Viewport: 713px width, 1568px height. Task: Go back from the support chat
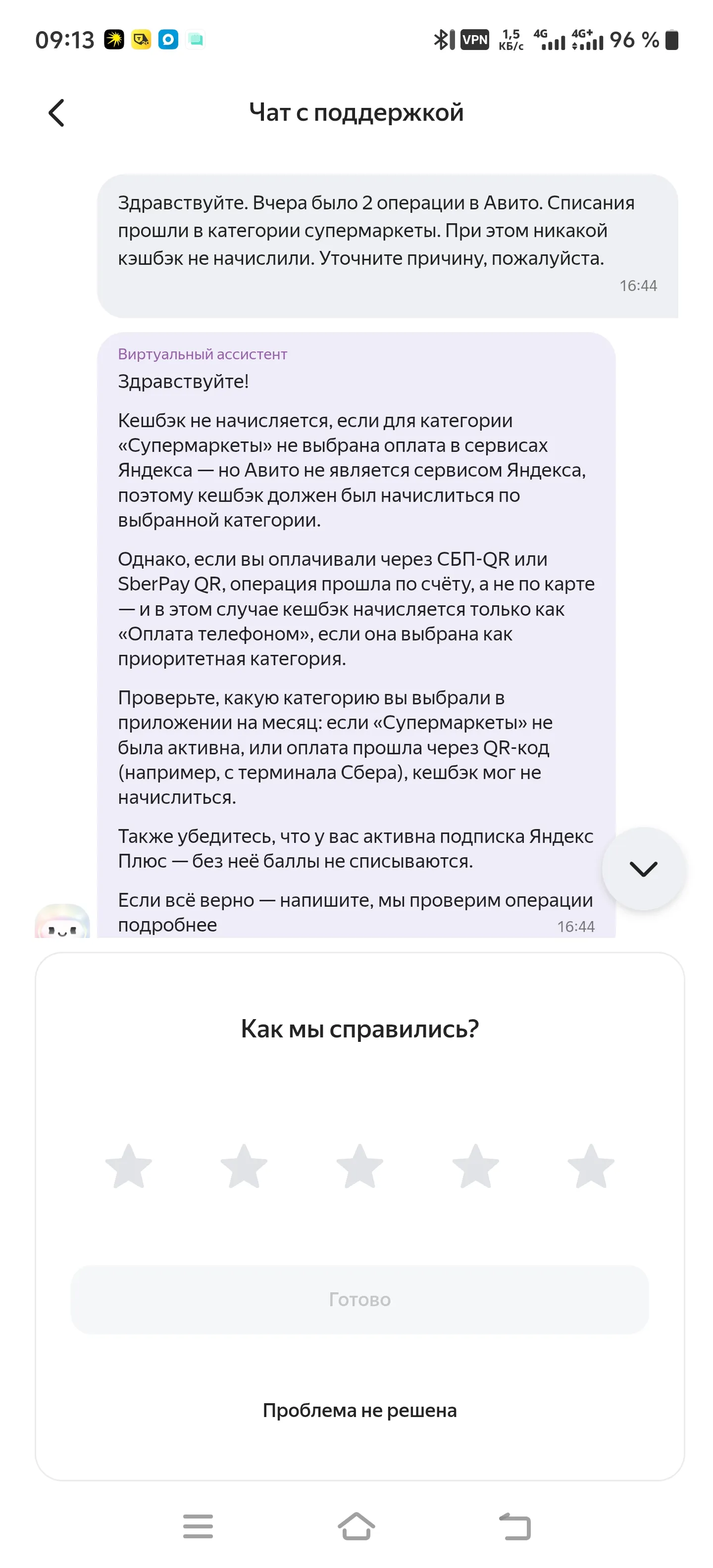pos(56,113)
